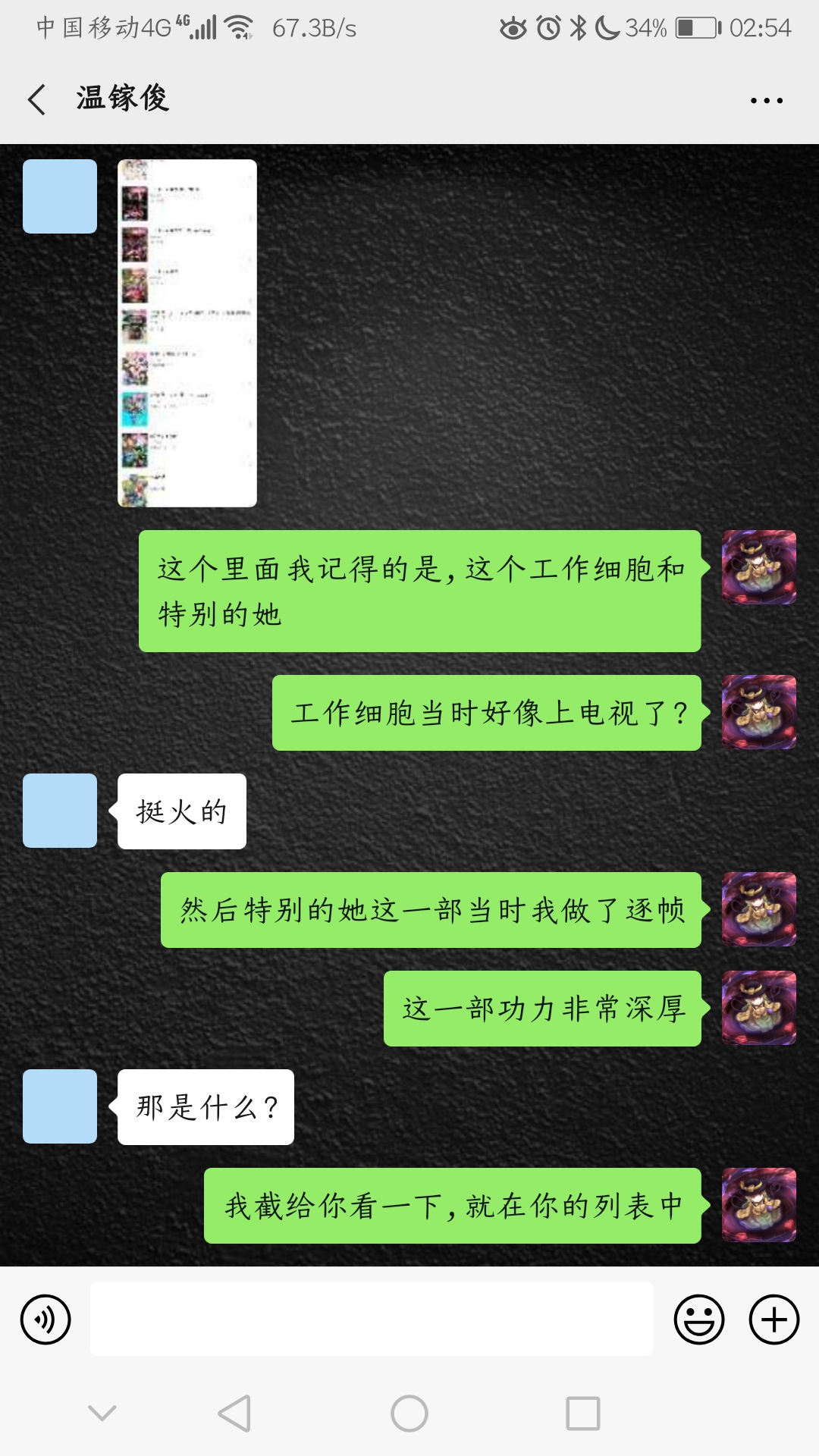Open the plus attachment menu
The height and width of the screenshot is (1456, 819).
point(773,1319)
